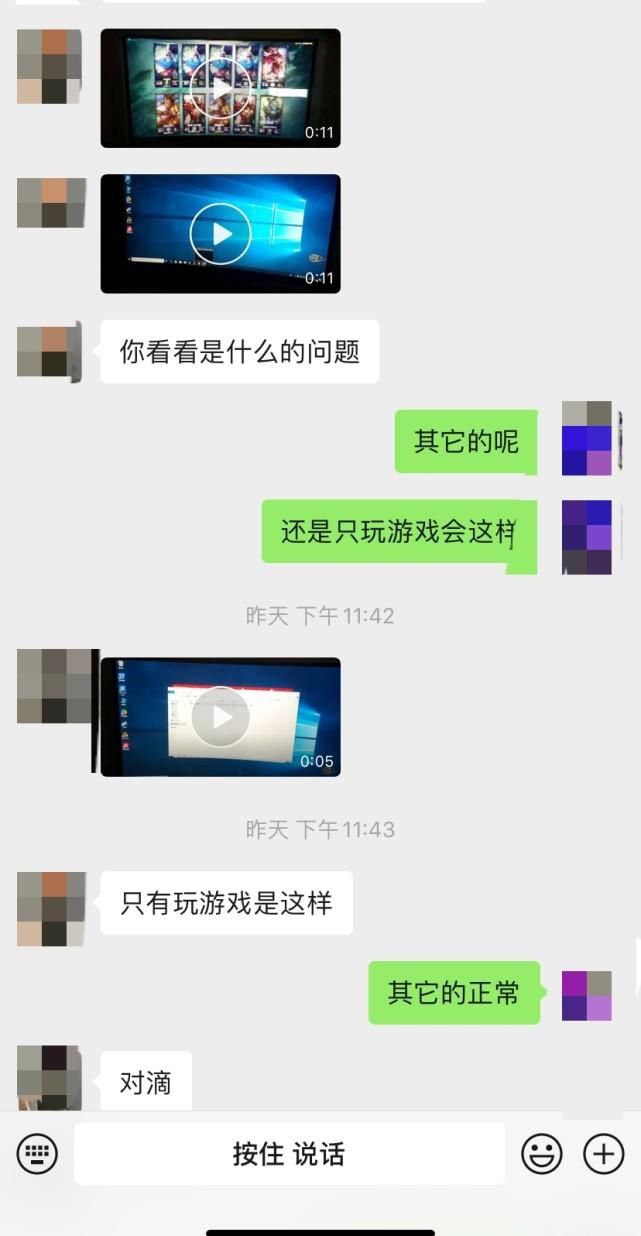This screenshot has height=1236, width=641.
Task: Play the 0:05 video message
Action: (220, 716)
